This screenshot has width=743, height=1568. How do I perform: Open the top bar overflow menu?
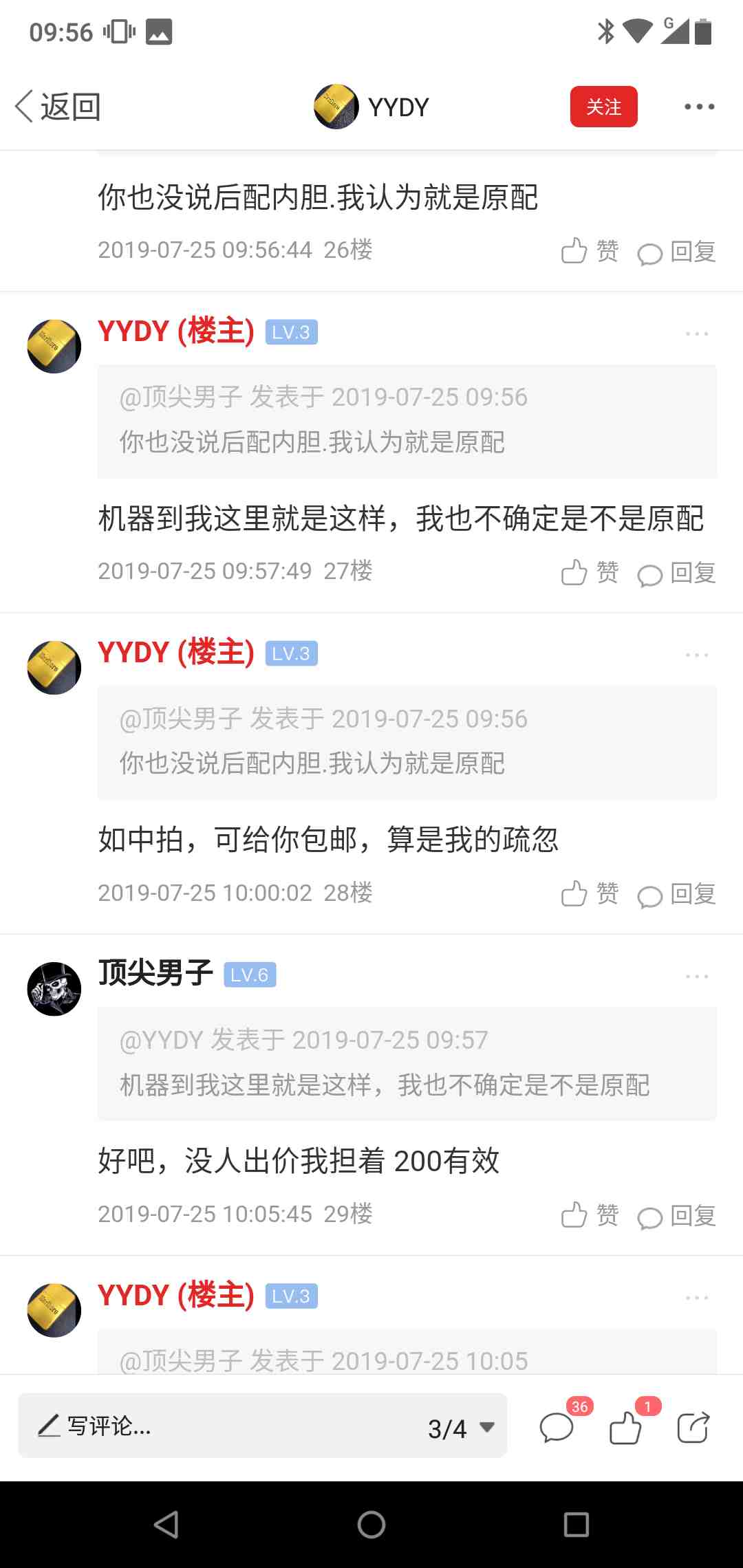pyautogui.click(x=699, y=107)
